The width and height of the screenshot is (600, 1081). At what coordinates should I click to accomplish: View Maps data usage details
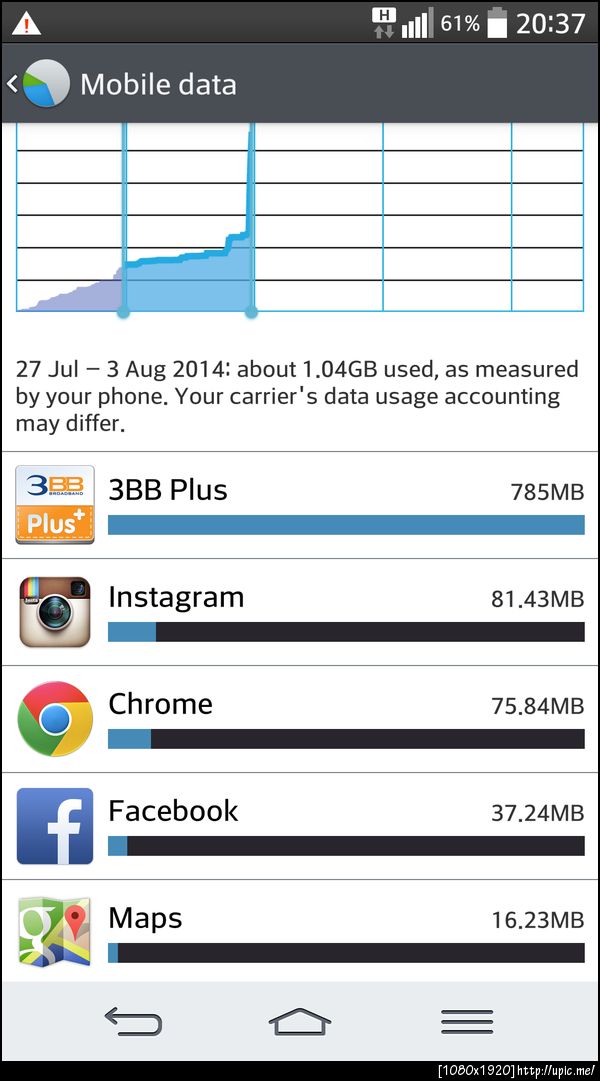[x=300, y=930]
